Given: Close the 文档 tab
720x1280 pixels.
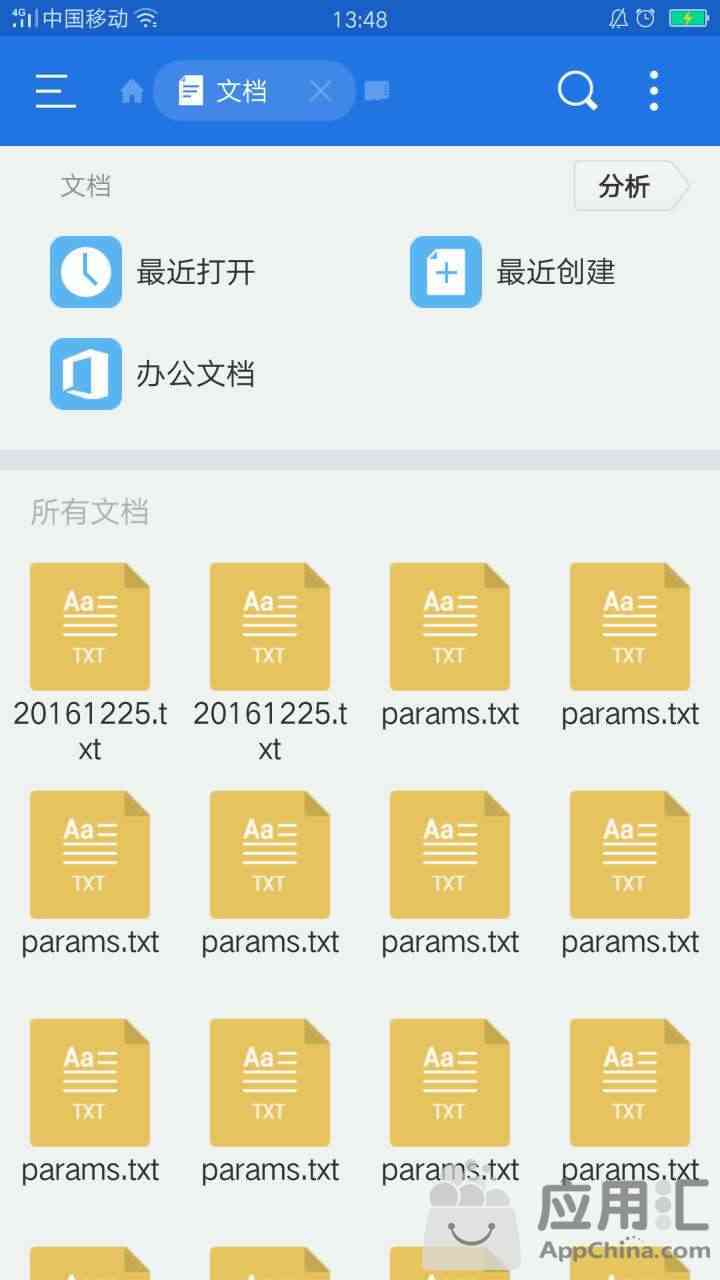Looking at the screenshot, I should tap(320, 92).
